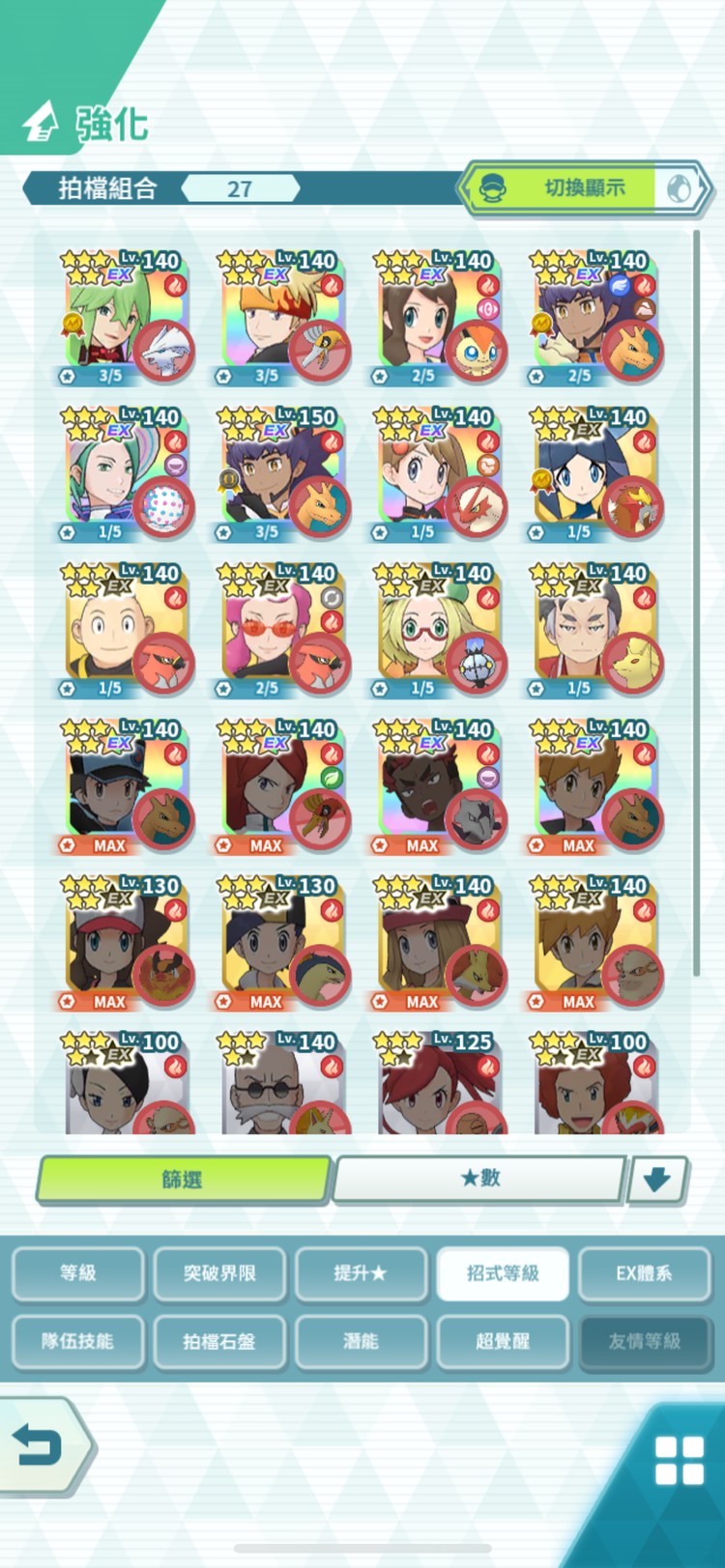Switch to the 提升★ tab

[x=361, y=1273]
